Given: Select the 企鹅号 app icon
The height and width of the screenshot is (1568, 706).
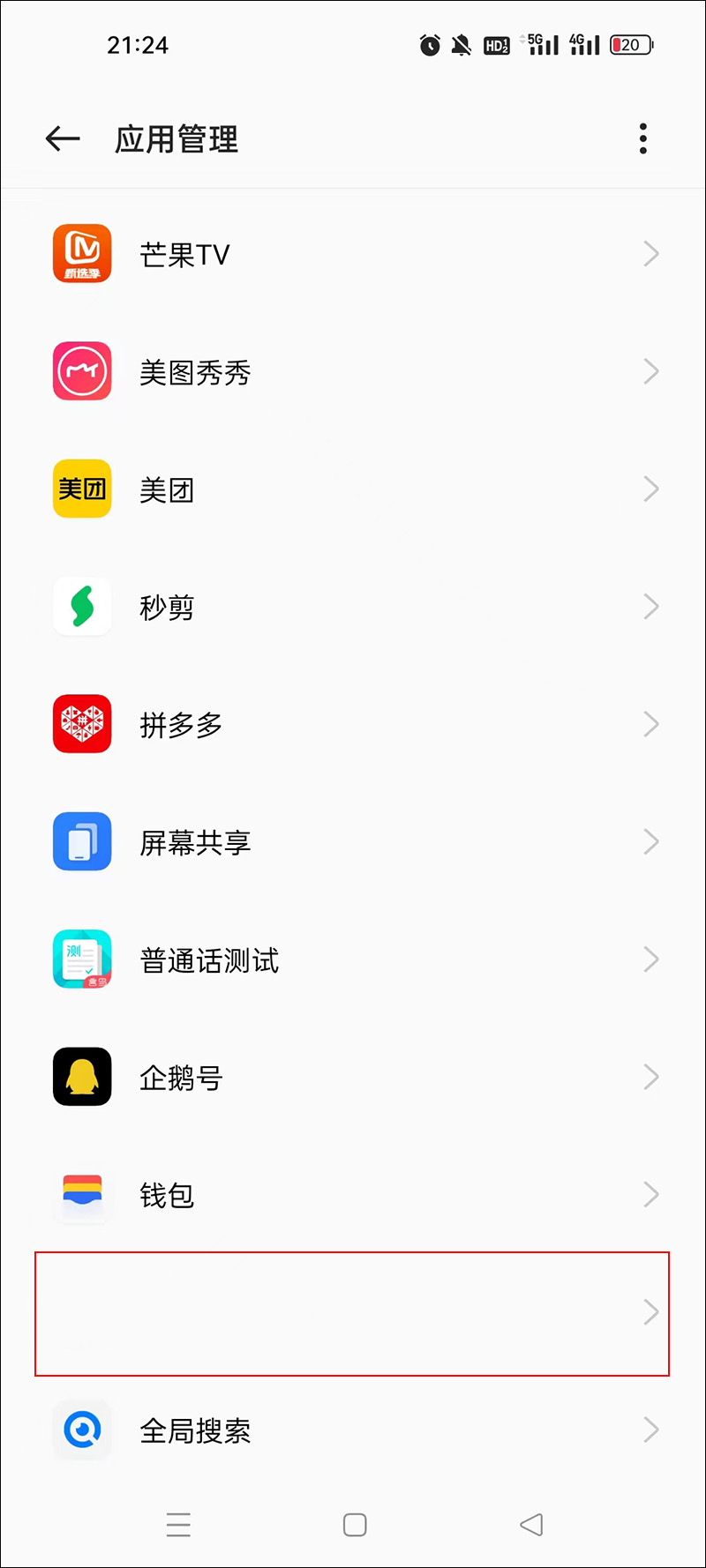Looking at the screenshot, I should (x=81, y=1076).
